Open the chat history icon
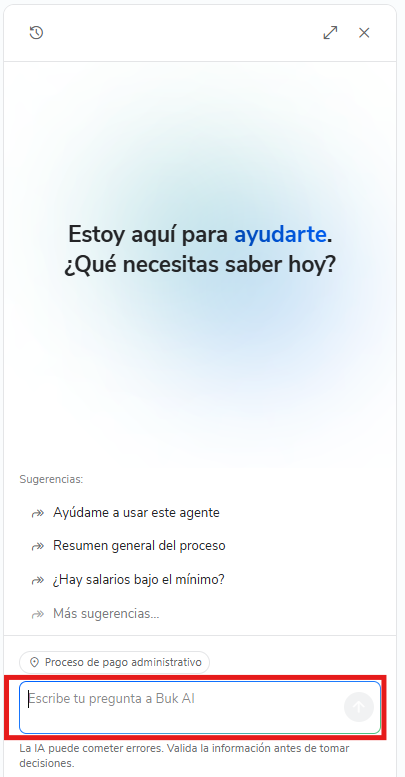This screenshot has height=777, width=405. click(x=36, y=33)
